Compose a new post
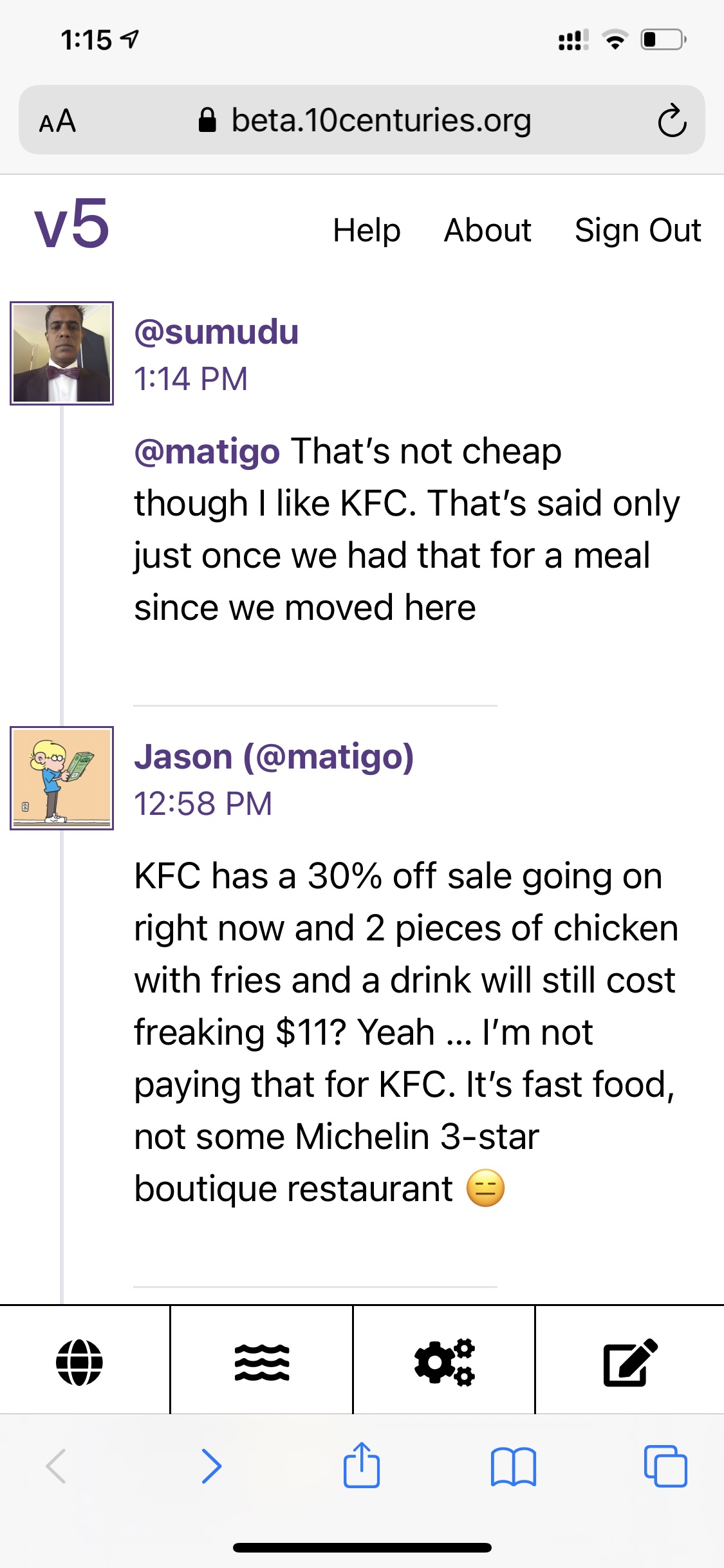 click(630, 1362)
